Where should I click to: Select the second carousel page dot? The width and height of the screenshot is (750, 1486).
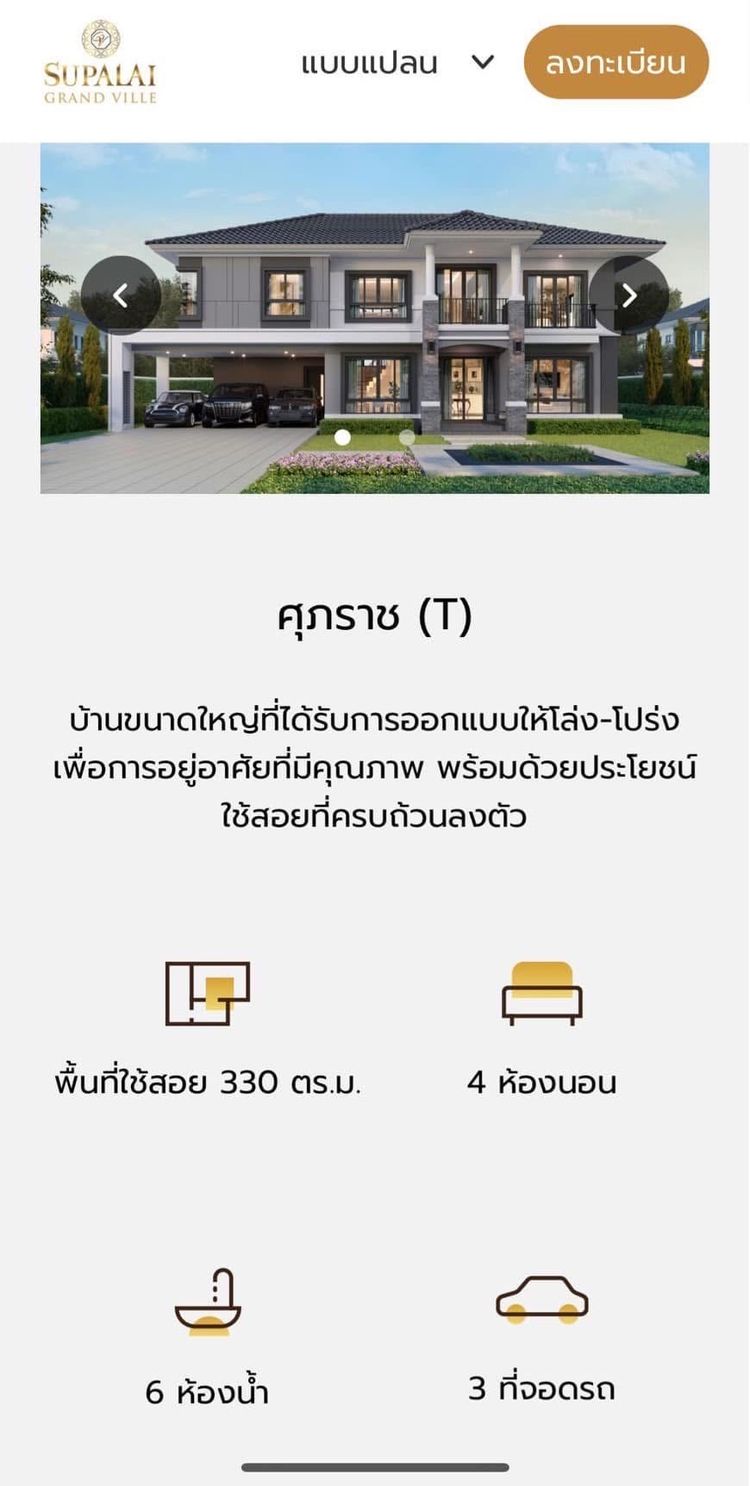click(x=407, y=437)
